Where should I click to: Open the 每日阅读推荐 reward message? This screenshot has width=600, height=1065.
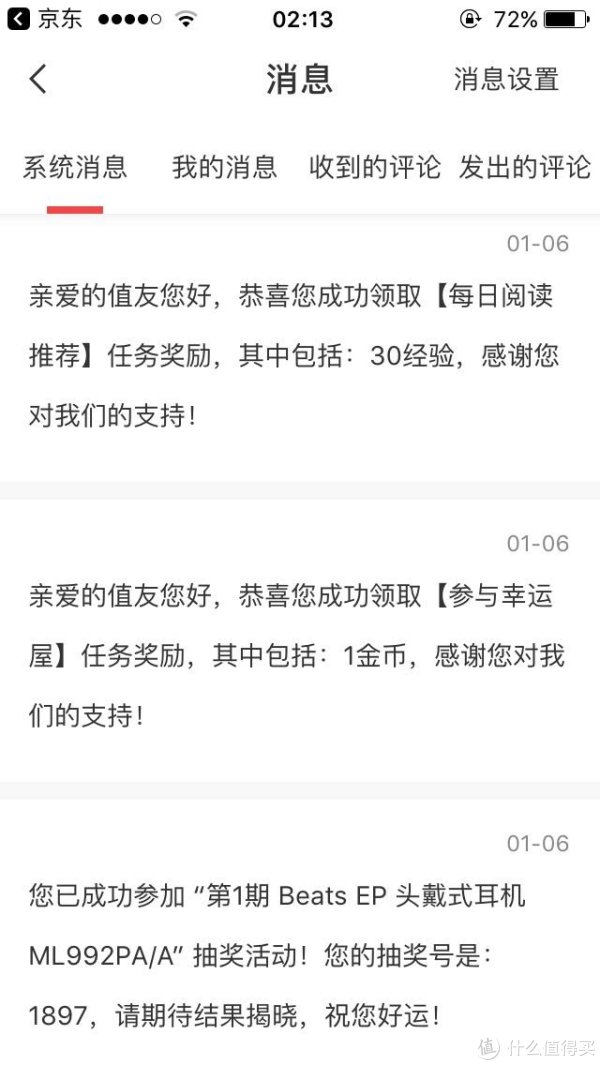point(300,348)
